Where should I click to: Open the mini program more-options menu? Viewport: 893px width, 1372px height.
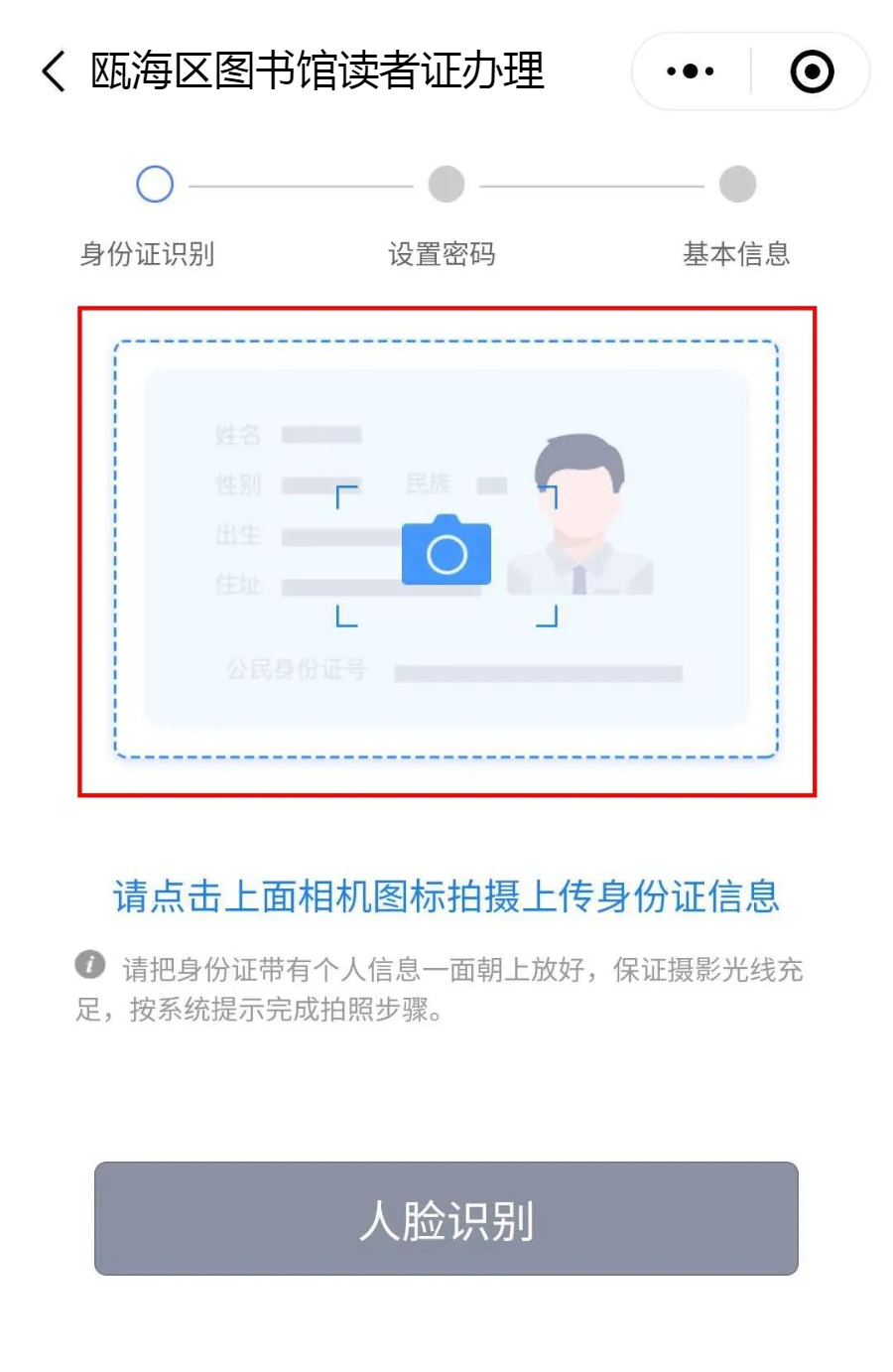[x=691, y=71]
